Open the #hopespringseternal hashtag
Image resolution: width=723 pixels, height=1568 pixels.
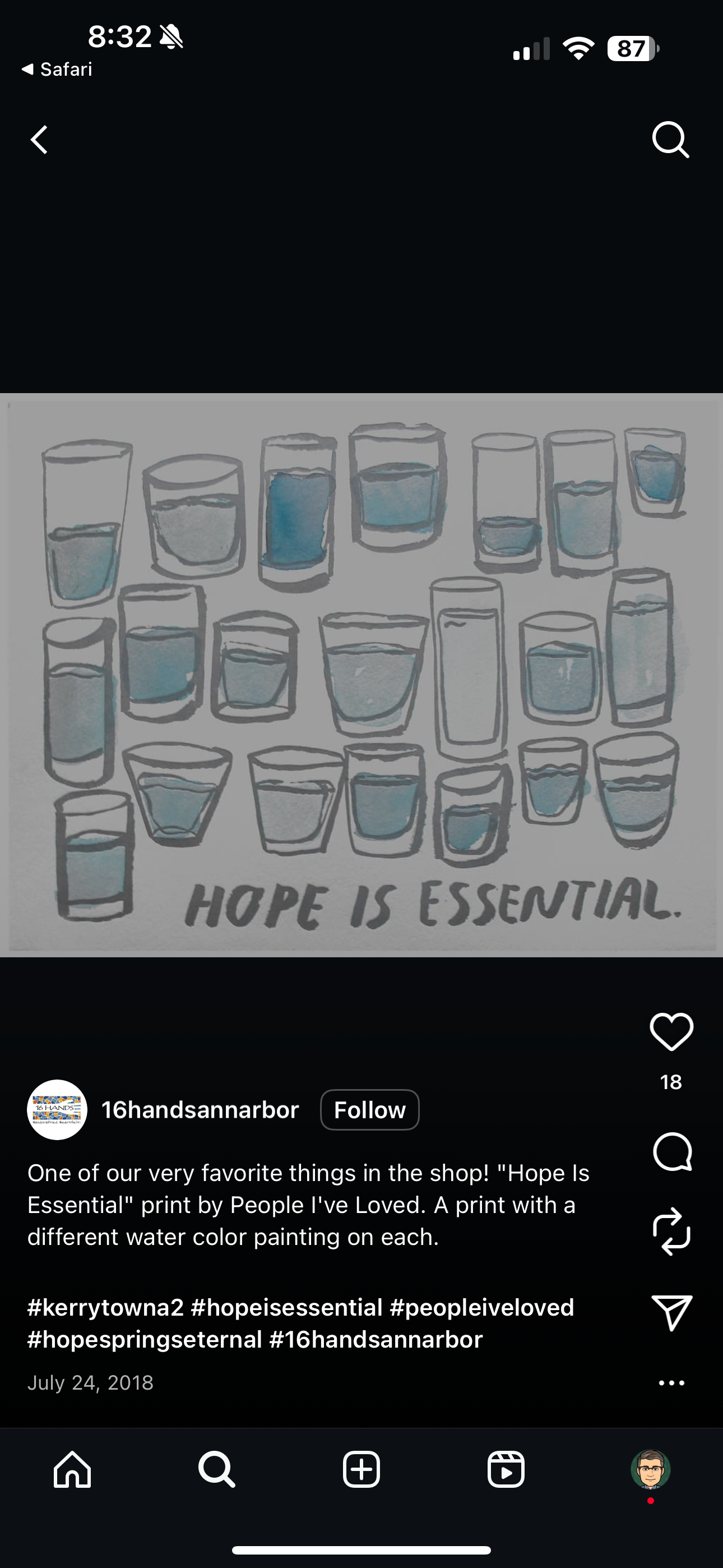[144, 1339]
